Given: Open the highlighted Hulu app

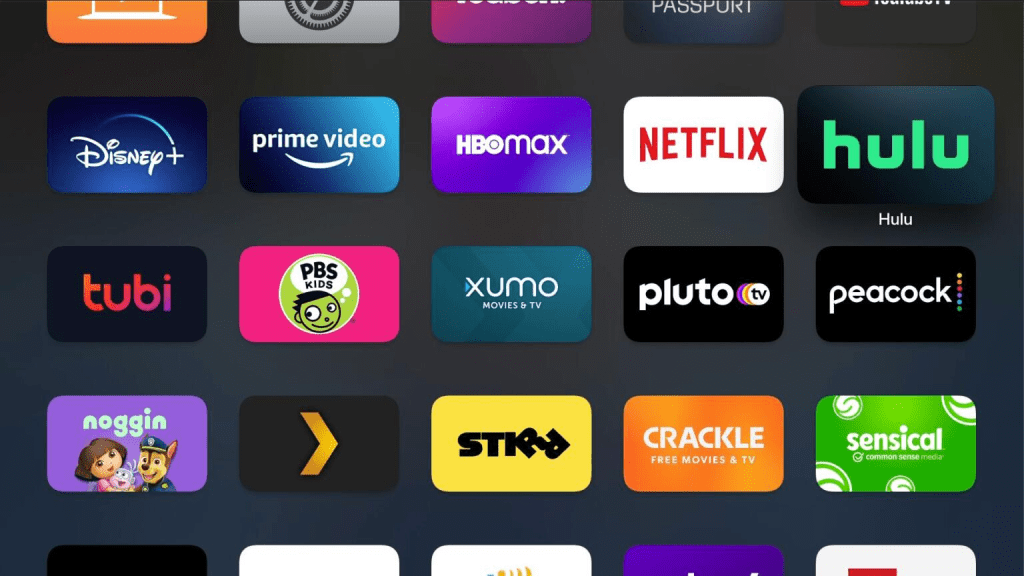Looking at the screenshot, I should pyautogui.click(x=895, y=145).
